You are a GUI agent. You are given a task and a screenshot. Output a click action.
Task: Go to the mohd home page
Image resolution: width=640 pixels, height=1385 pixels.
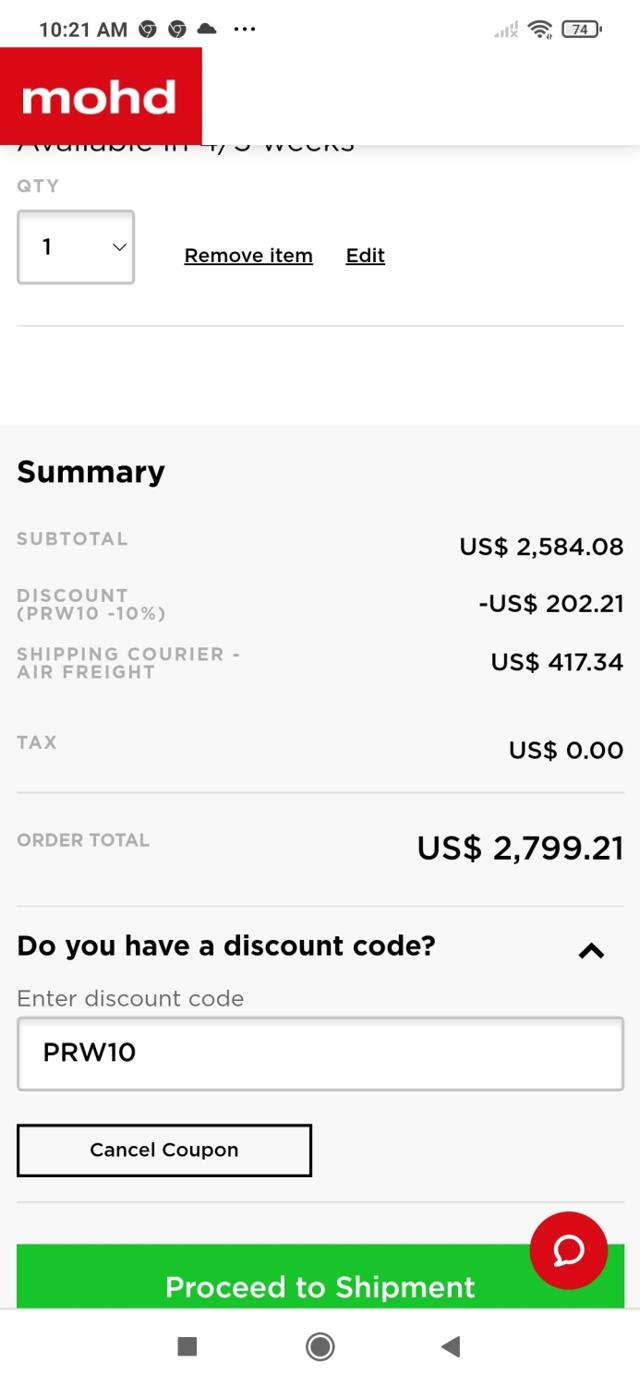coord(100,97)
